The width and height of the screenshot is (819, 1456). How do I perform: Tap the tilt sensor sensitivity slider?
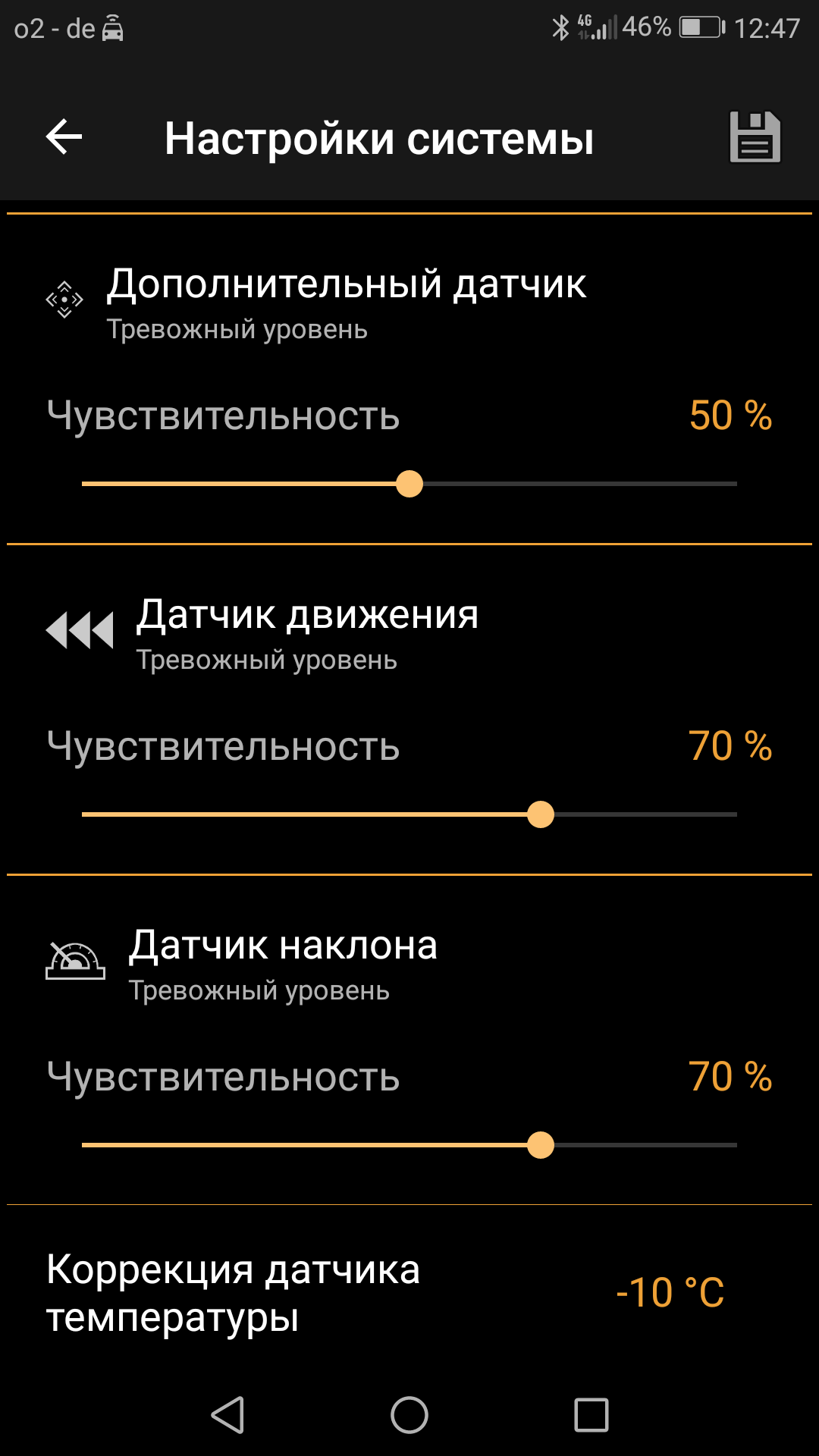(x=409, y=1145)
